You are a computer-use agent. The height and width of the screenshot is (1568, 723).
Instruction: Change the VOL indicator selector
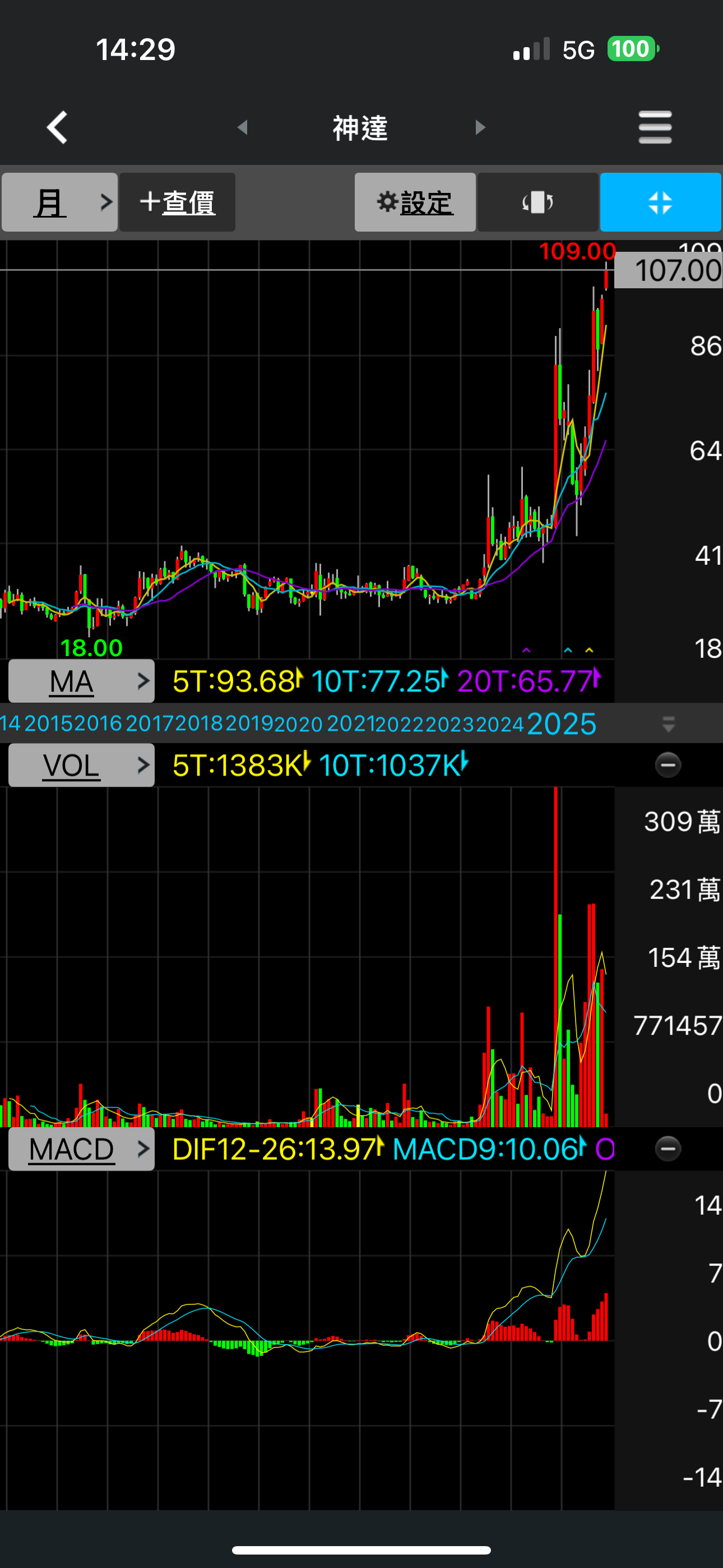pyautogui.click(x=82, y=764)
